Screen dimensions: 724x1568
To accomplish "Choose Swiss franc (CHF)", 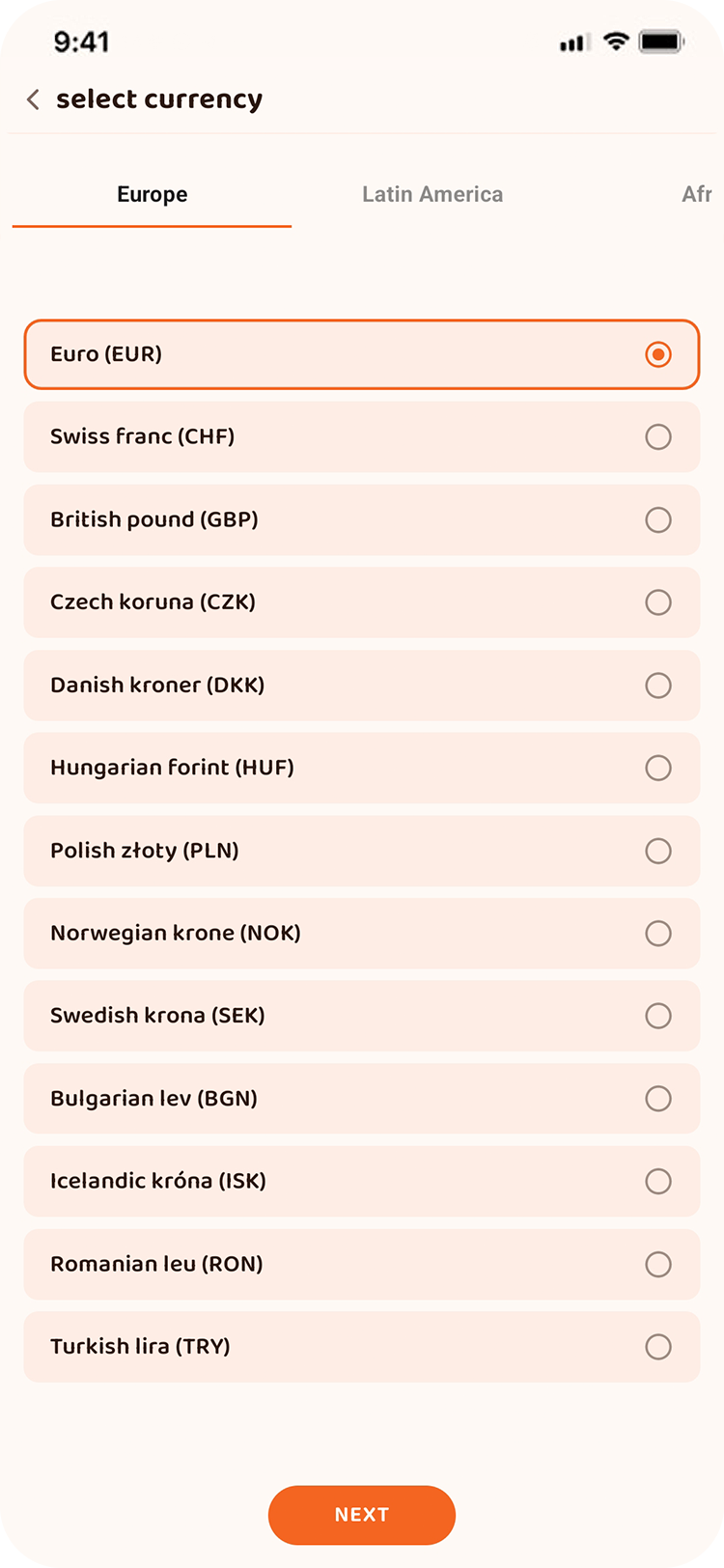I will [361, 437].
